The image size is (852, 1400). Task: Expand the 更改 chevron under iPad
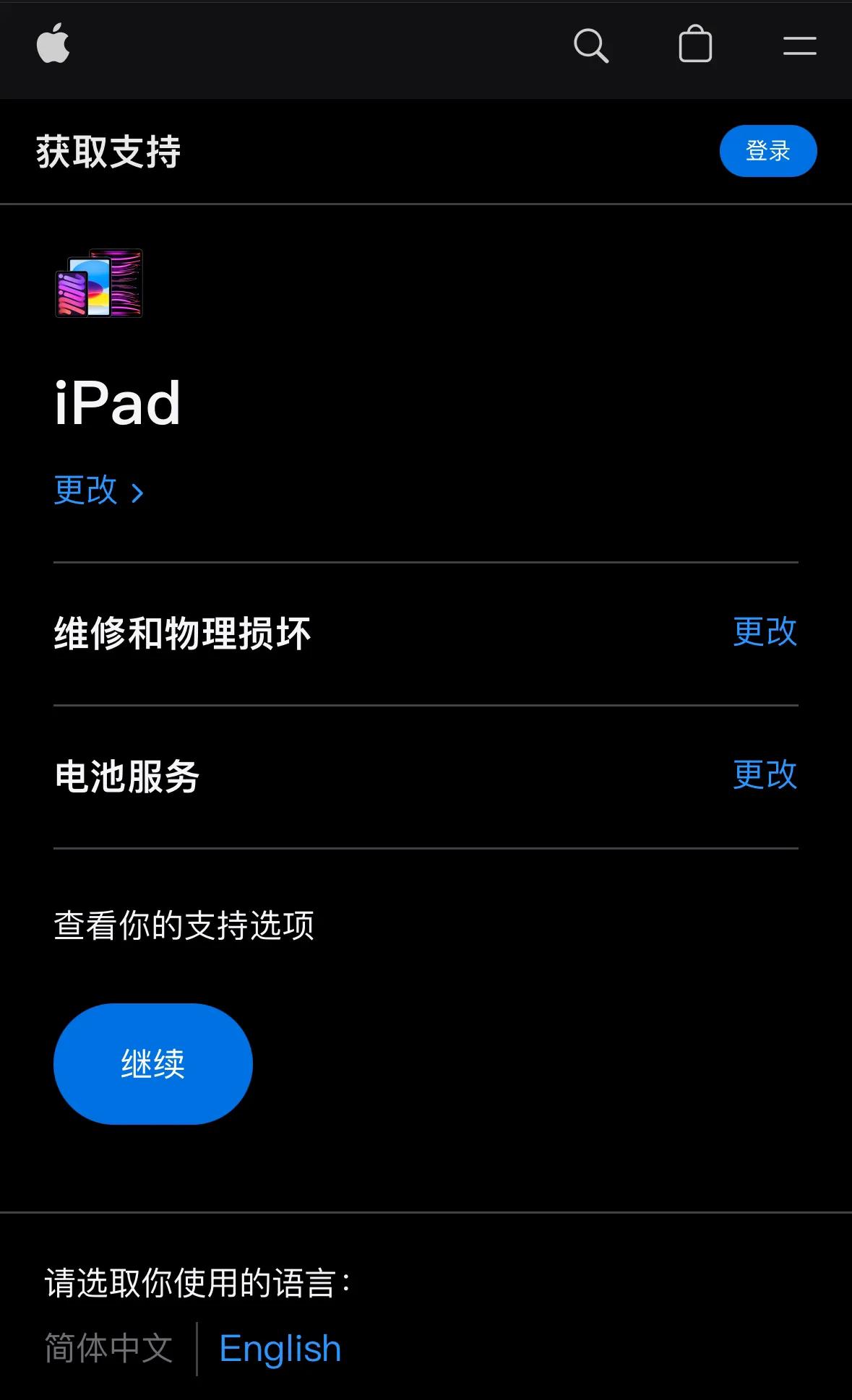[139, 492]
